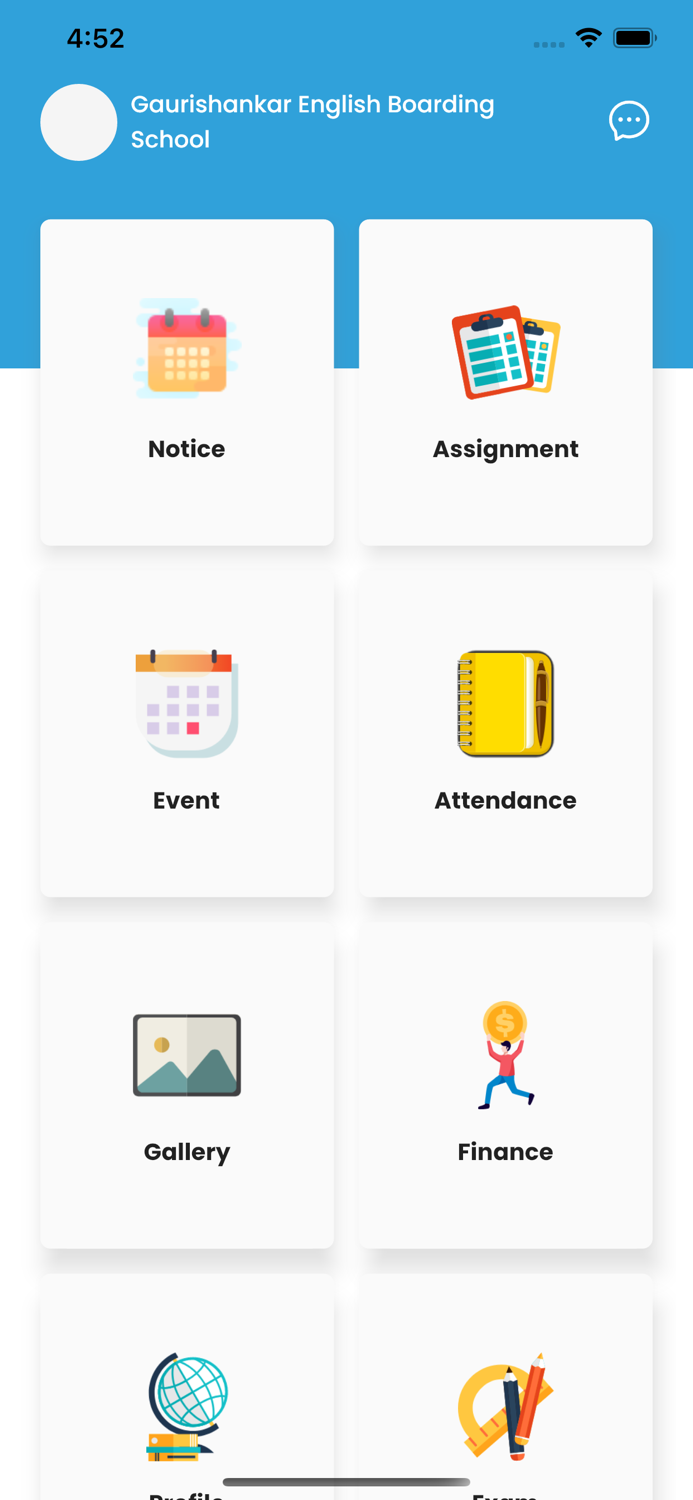
Task: Open the Notice card
Action: [x=187, y=382]
